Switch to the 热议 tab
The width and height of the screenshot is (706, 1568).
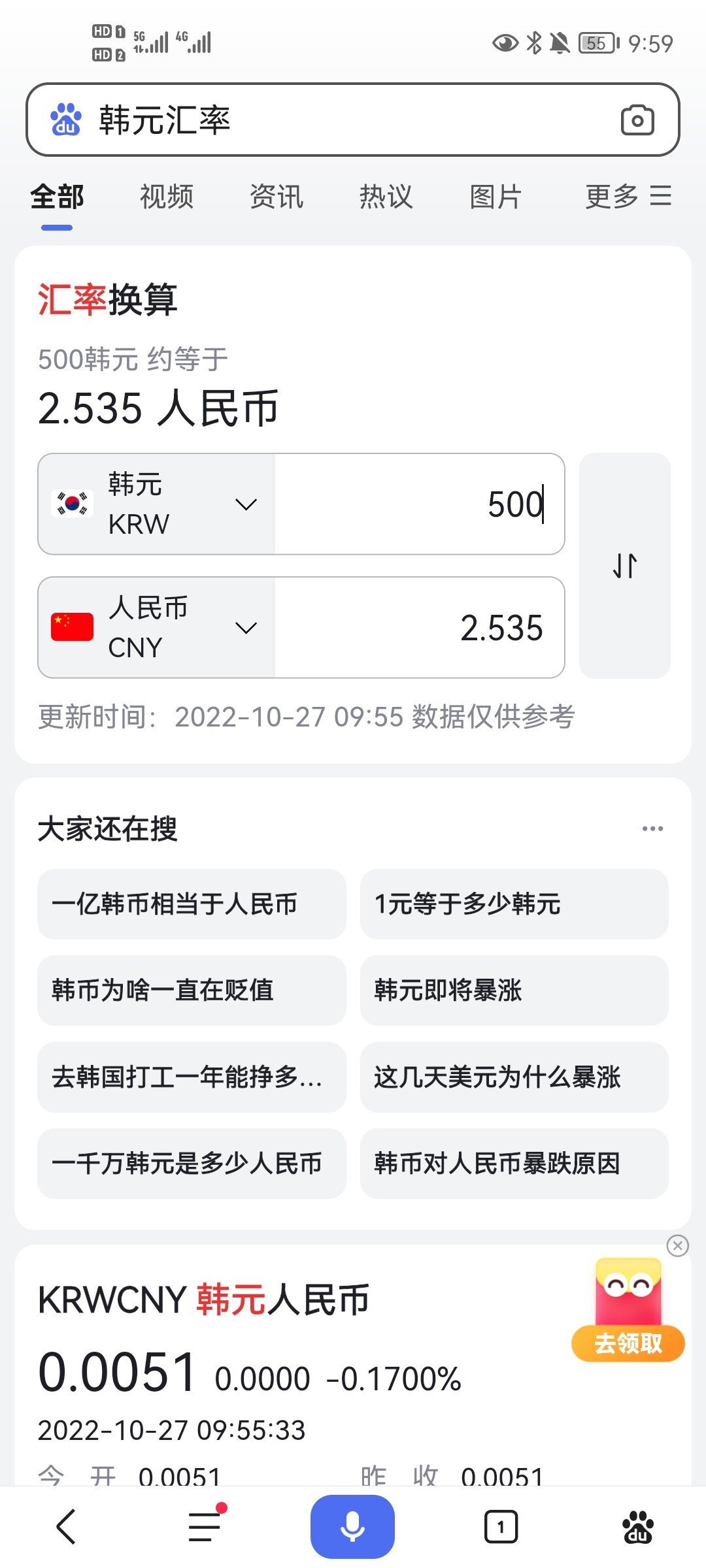[386, 196]
